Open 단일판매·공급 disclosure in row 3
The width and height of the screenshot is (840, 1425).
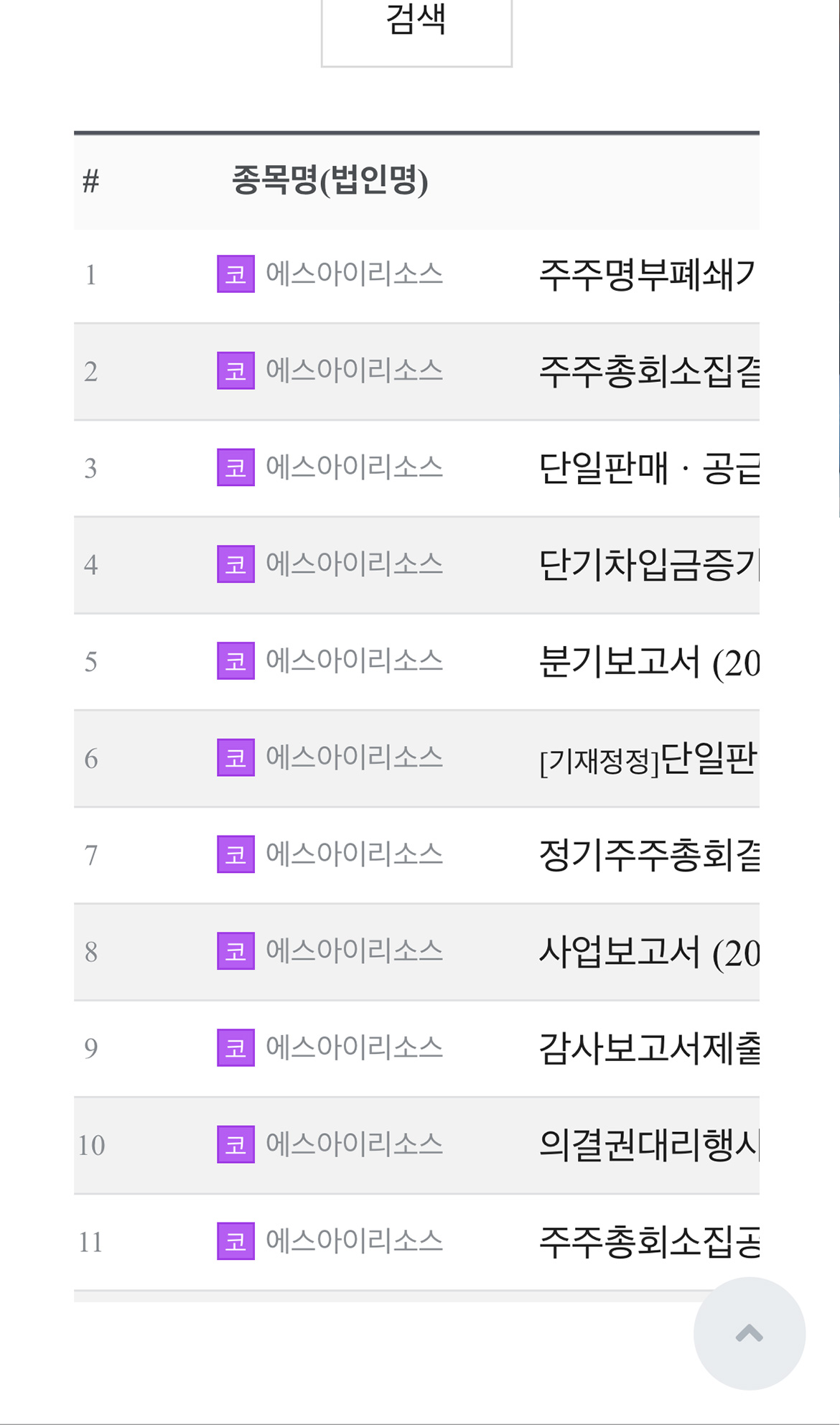(x=648, y=469)
